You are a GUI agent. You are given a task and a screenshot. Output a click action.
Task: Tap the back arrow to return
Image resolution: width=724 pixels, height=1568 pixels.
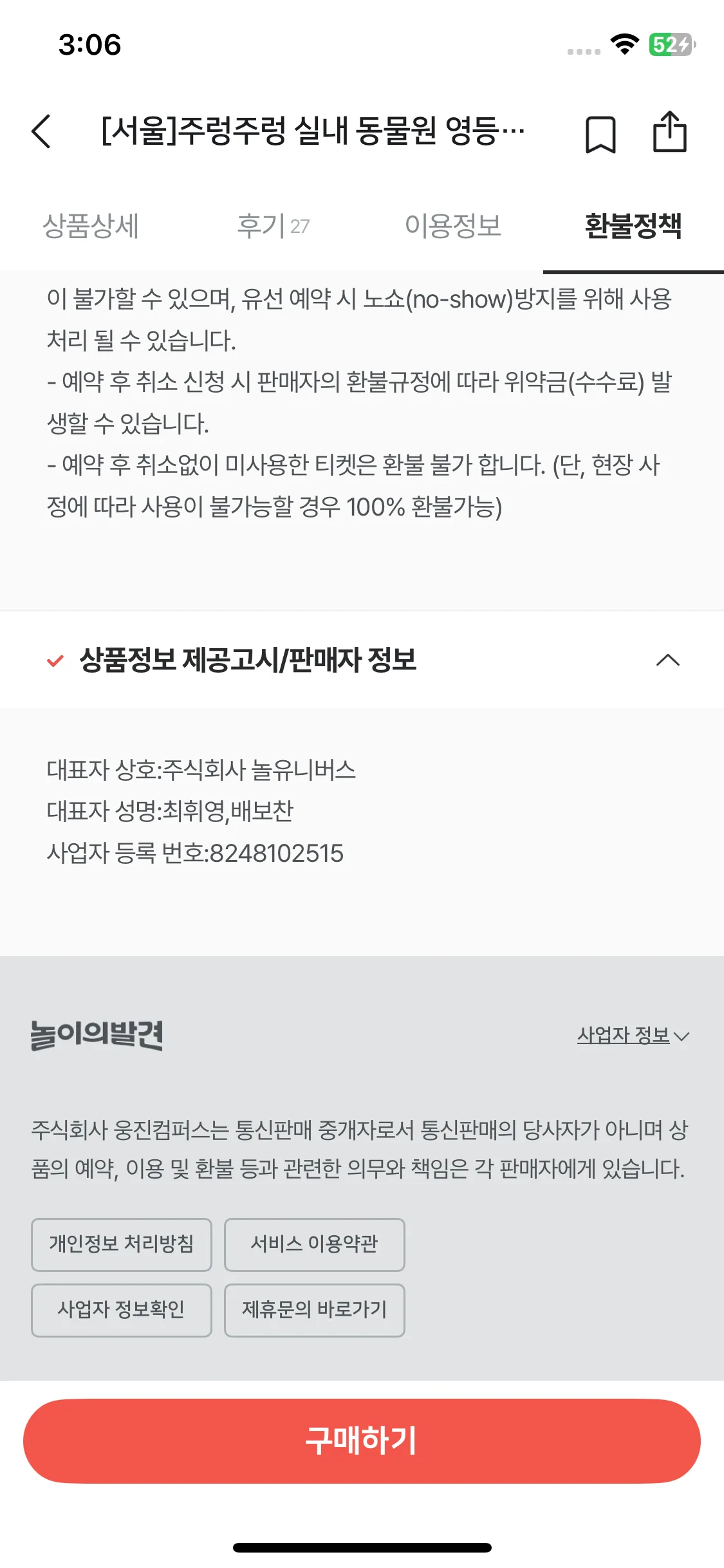coord(41,132)
